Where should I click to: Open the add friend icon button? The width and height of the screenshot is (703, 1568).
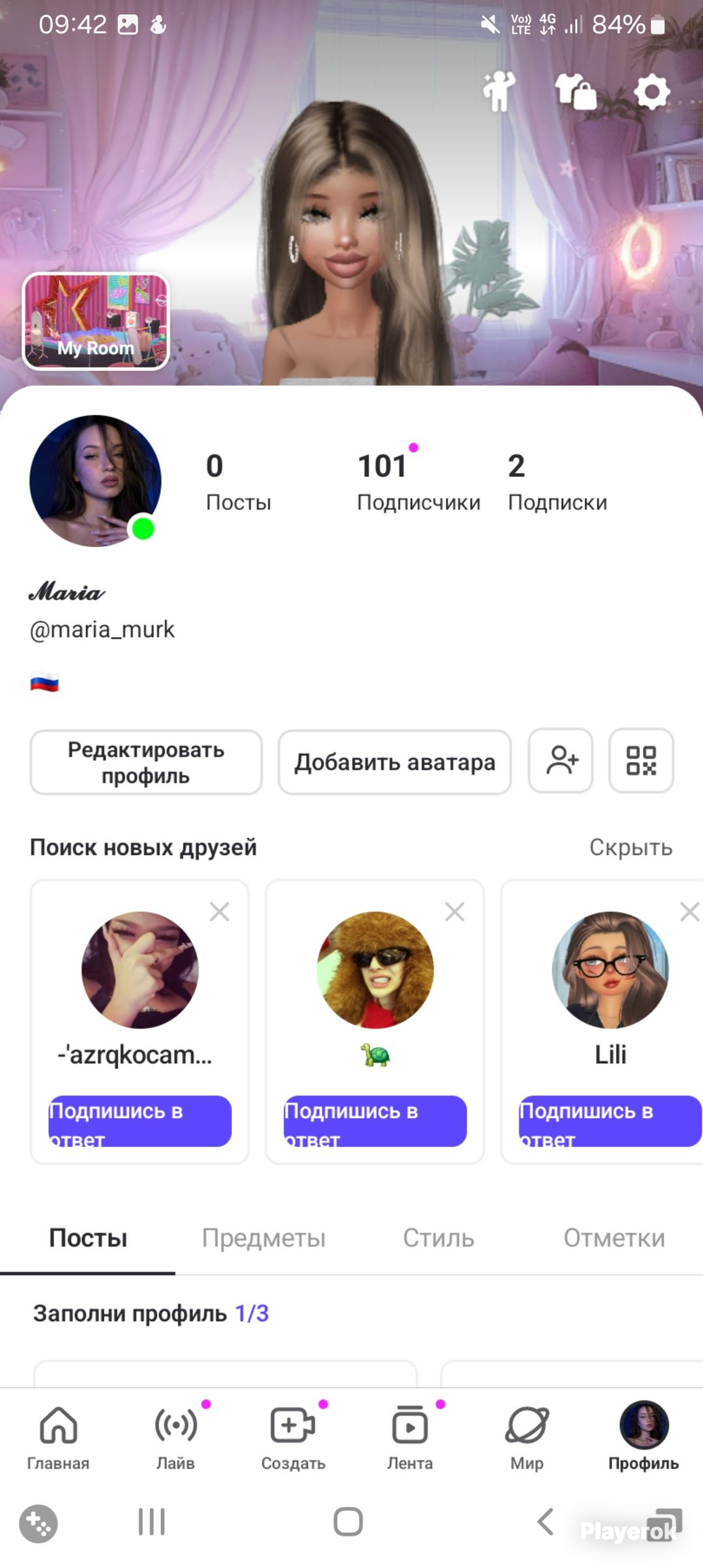561,761
